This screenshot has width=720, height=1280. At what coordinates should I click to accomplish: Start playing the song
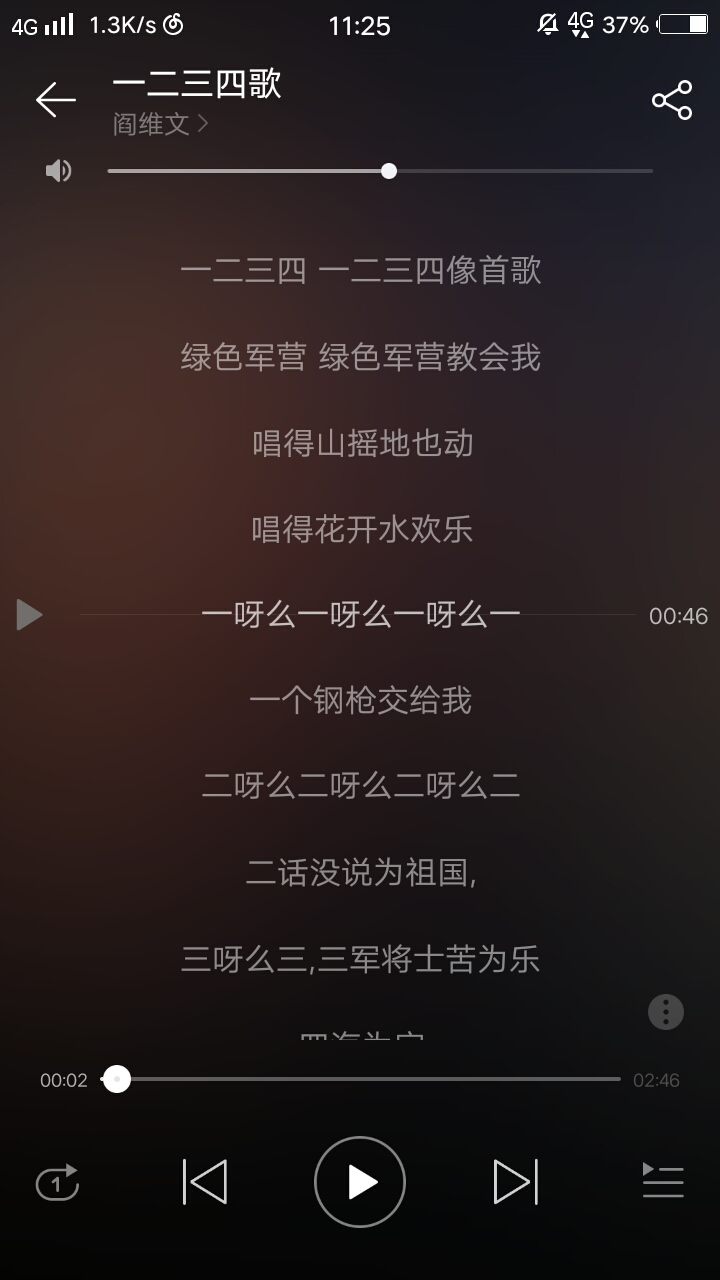click(x=360, y=1182)
